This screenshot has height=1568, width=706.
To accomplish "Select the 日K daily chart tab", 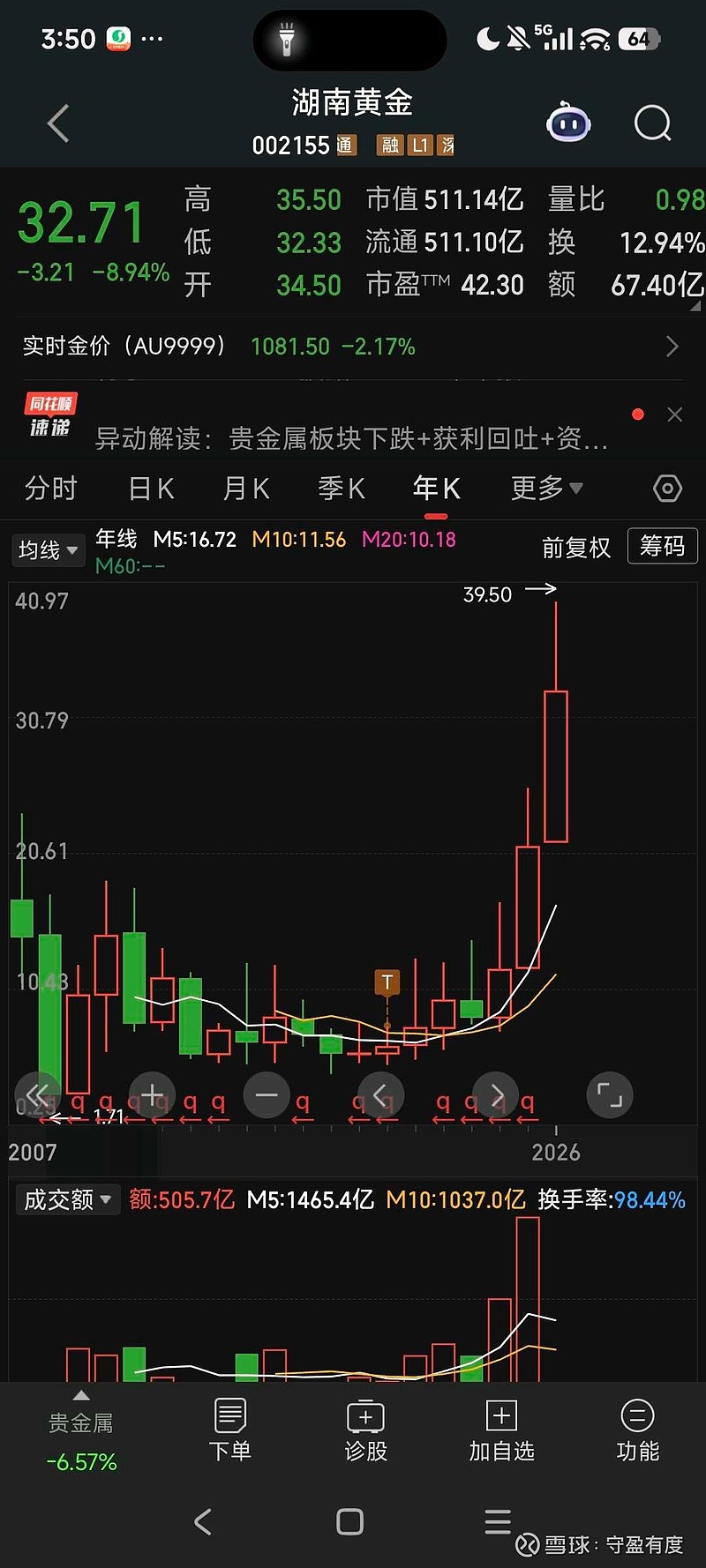I will [150, 488].
